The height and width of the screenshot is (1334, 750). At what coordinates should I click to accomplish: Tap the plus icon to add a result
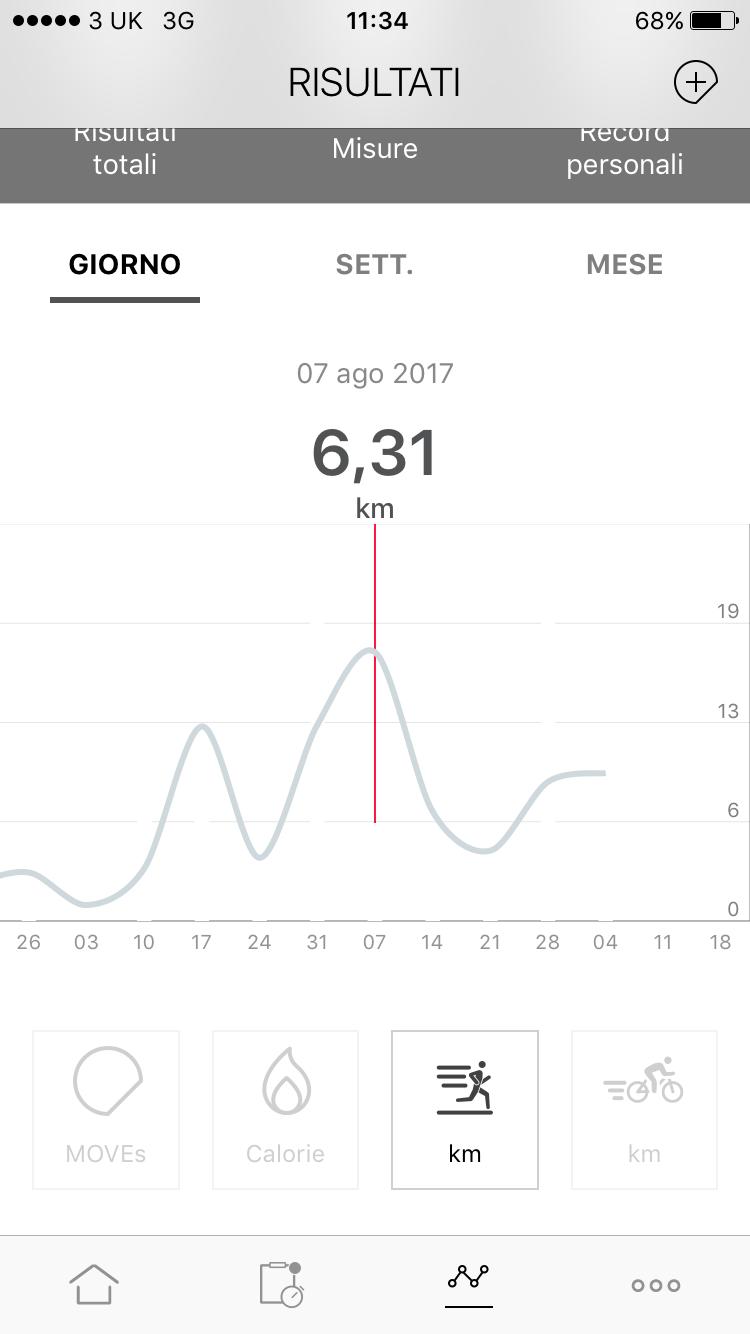[x=696, y=82]
